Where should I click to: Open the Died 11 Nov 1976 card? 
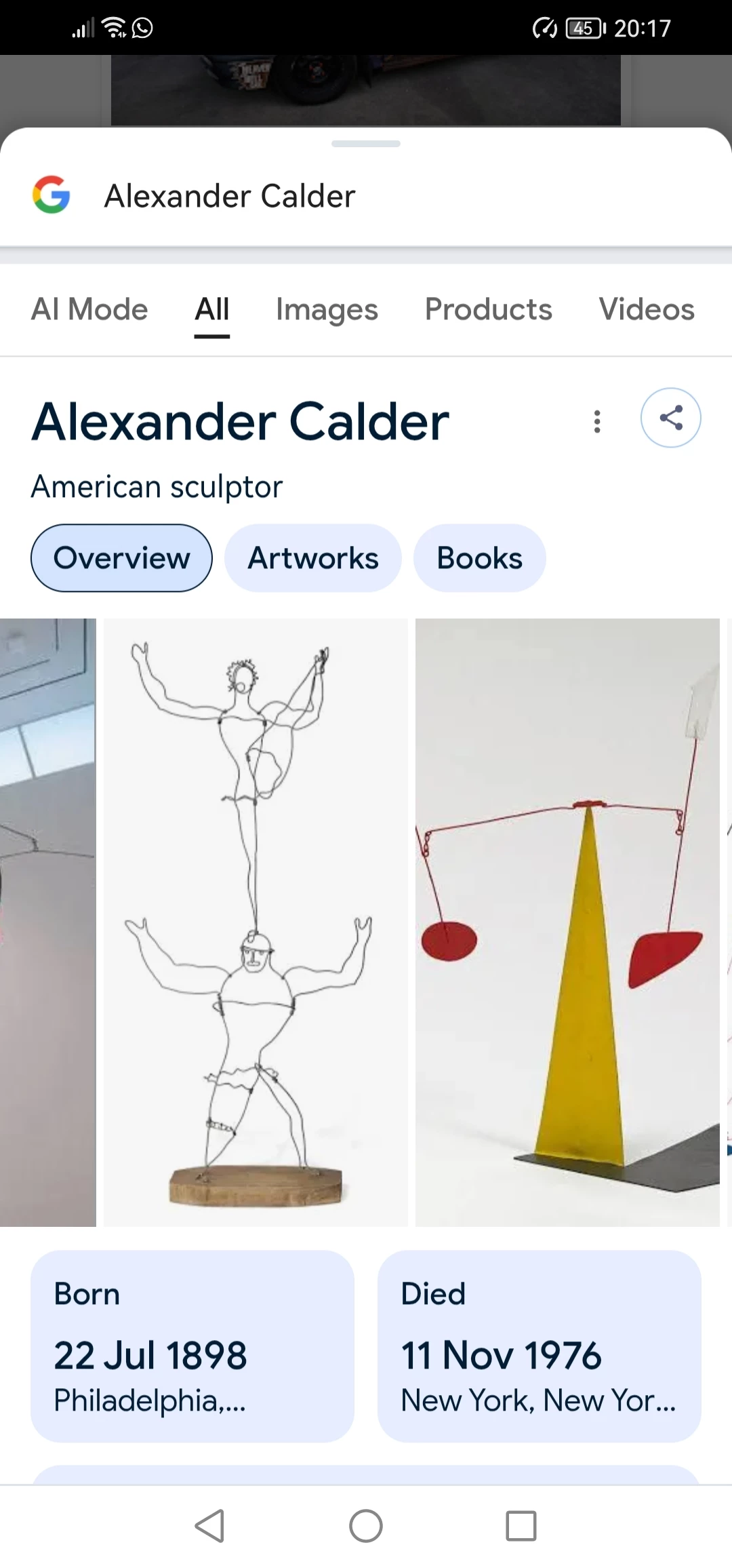coord(539,1346)
